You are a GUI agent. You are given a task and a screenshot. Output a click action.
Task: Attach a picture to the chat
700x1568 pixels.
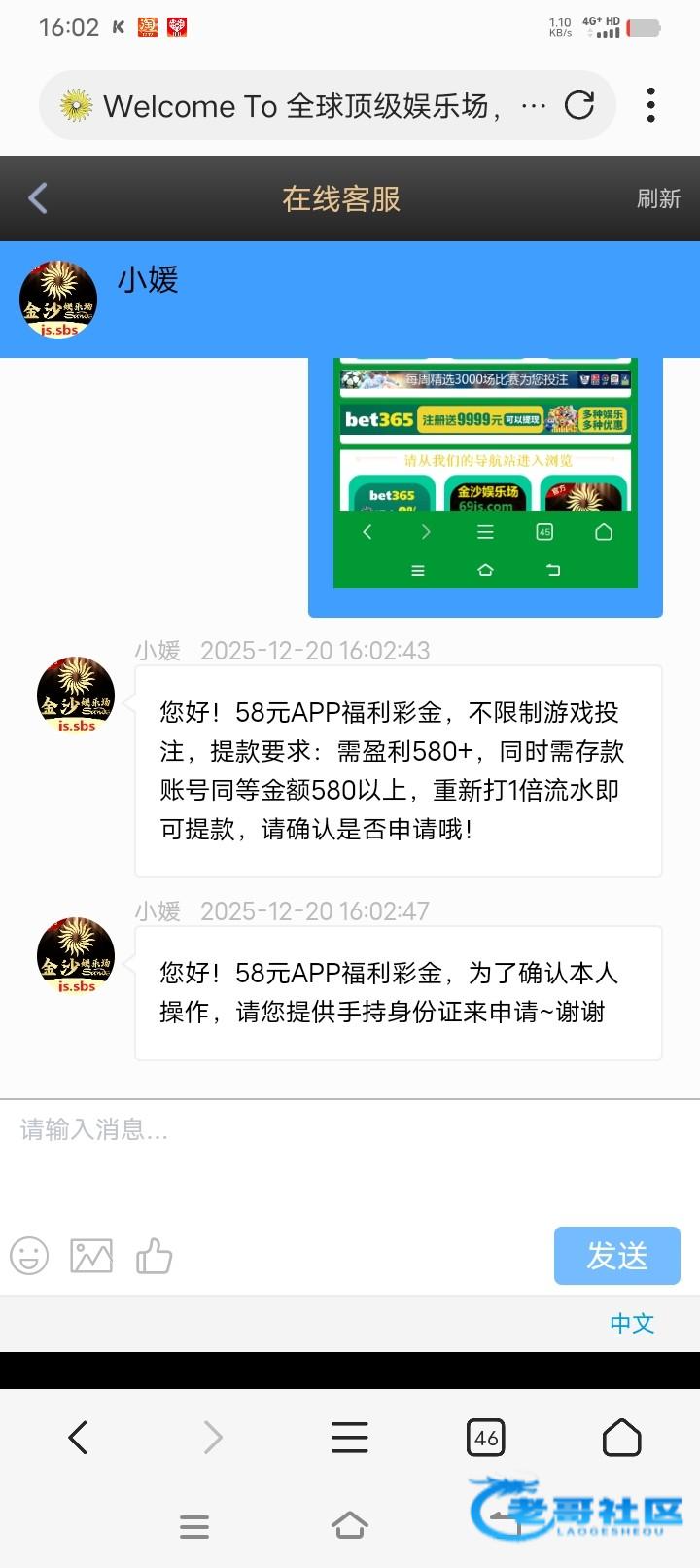(91, 1256)
